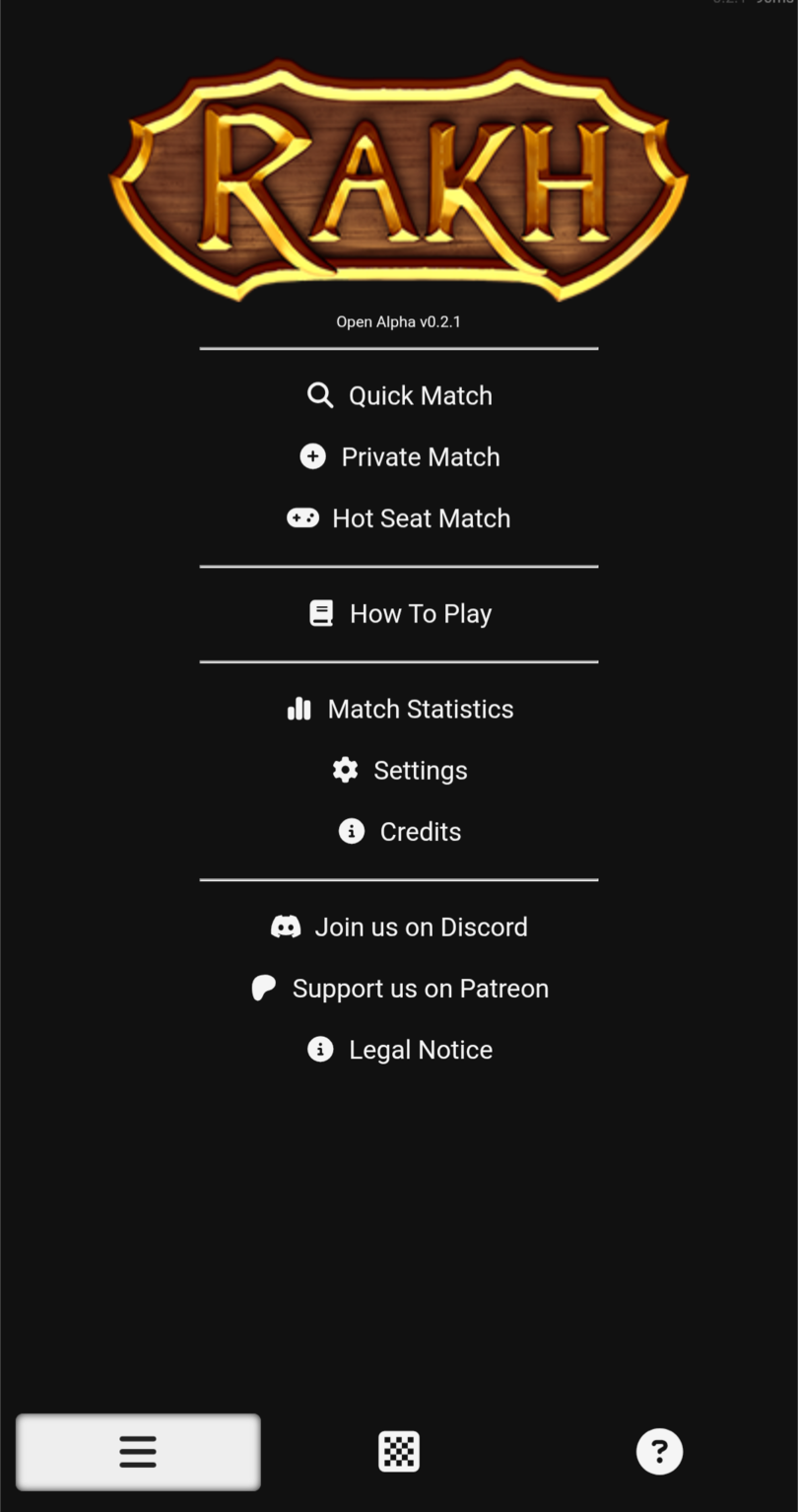Select Support us on Patreon
798x1512 pixels.
pyautogui.click(x=400, y=989)
